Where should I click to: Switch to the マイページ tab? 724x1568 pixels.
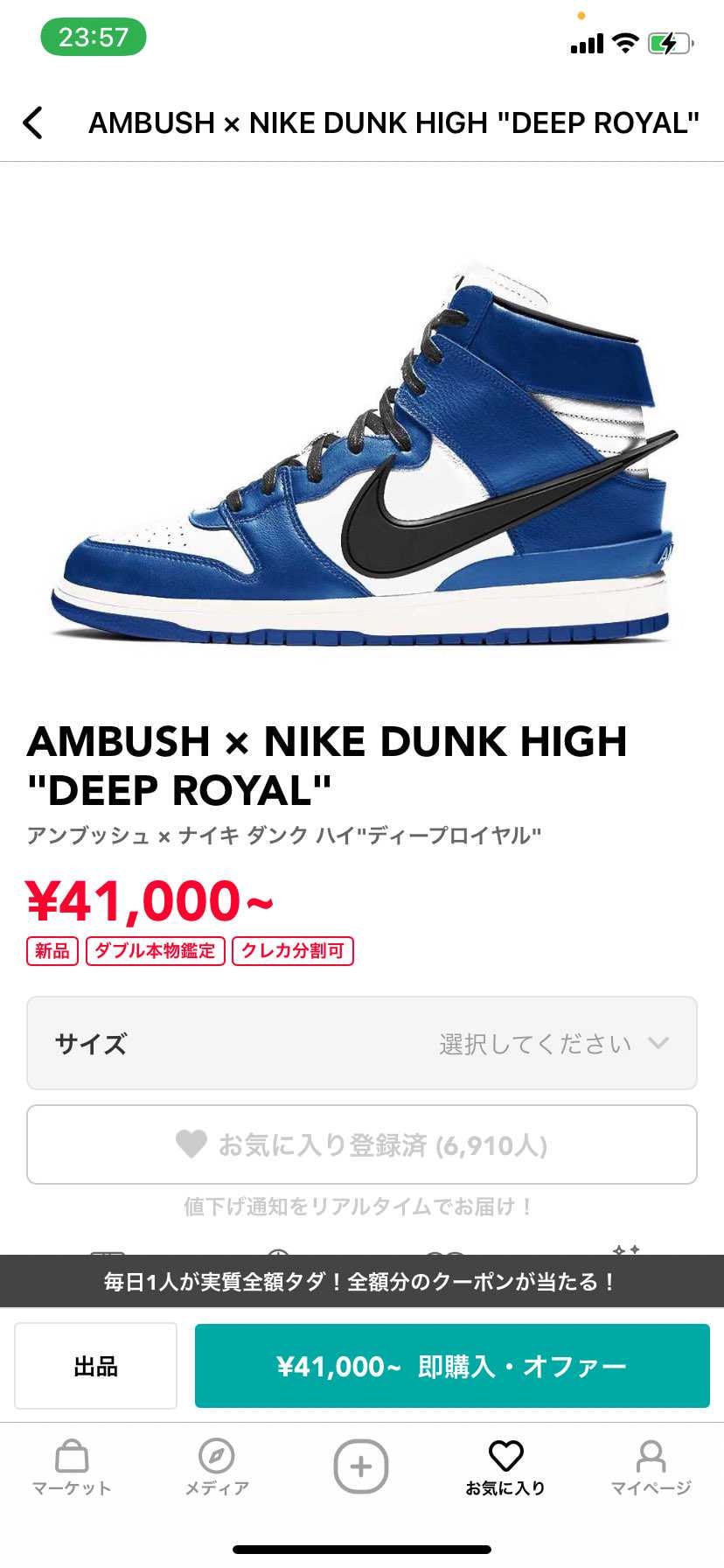(x=651, y=1468)
